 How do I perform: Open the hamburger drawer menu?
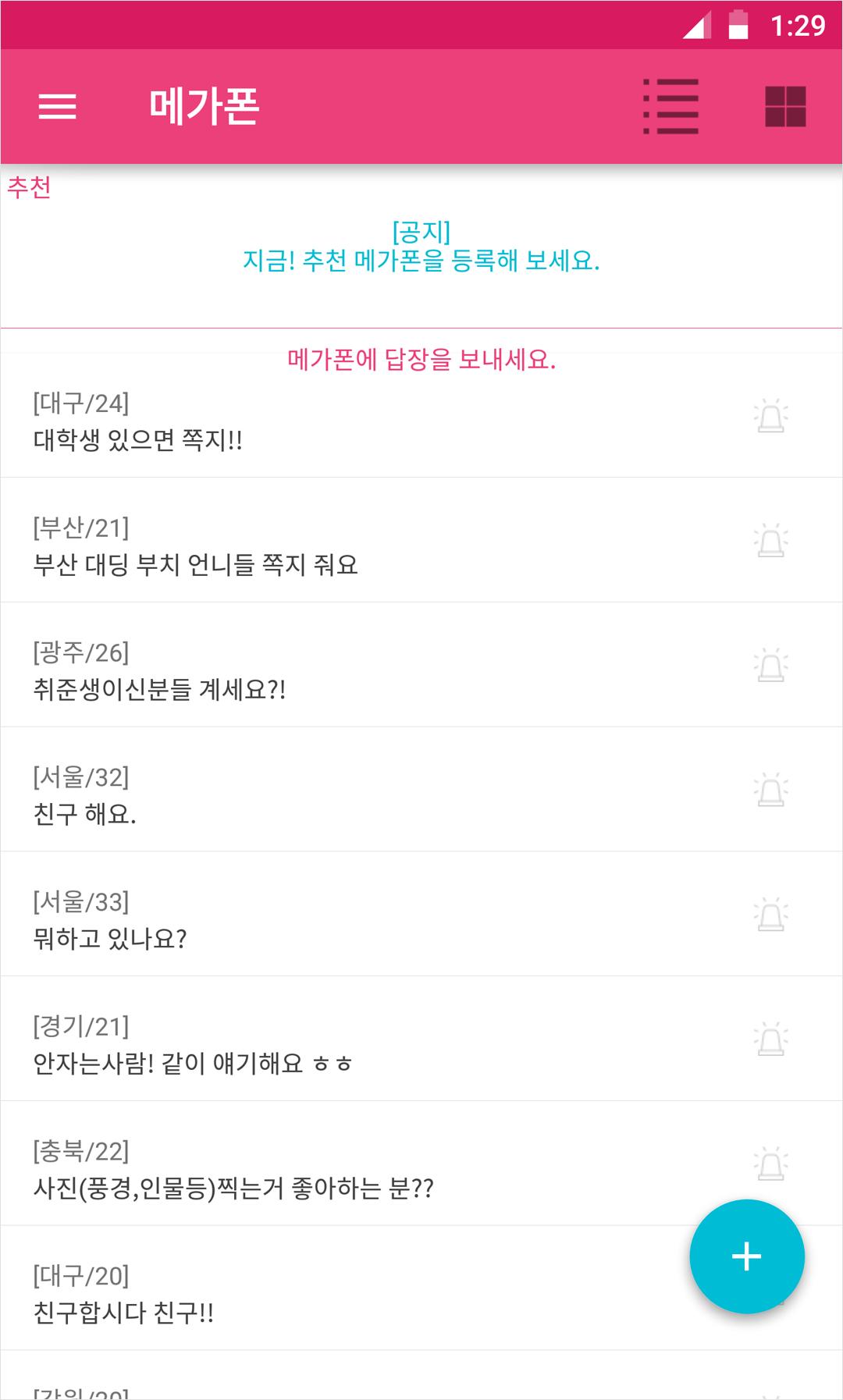(58, 106)
